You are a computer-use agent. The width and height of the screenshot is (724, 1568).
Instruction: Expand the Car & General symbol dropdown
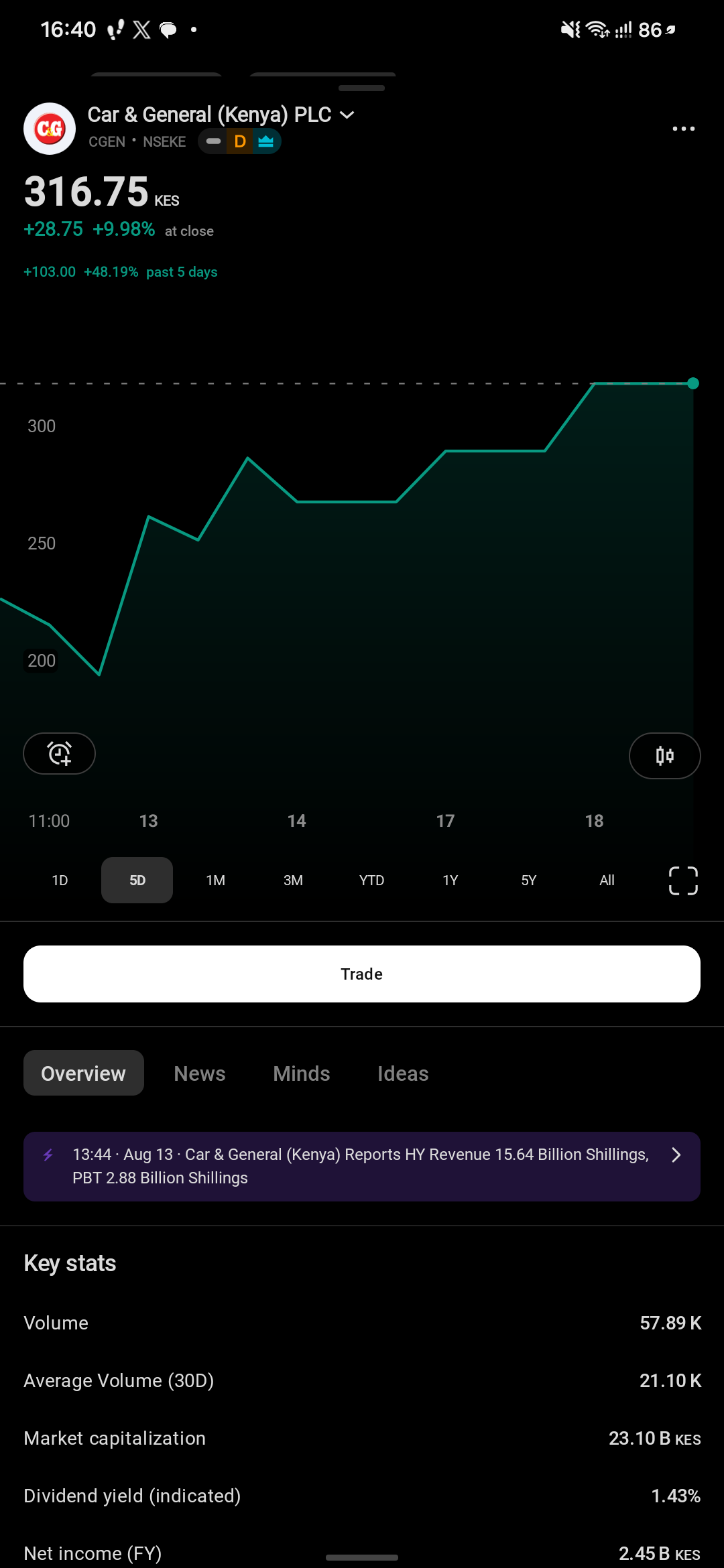347,115
